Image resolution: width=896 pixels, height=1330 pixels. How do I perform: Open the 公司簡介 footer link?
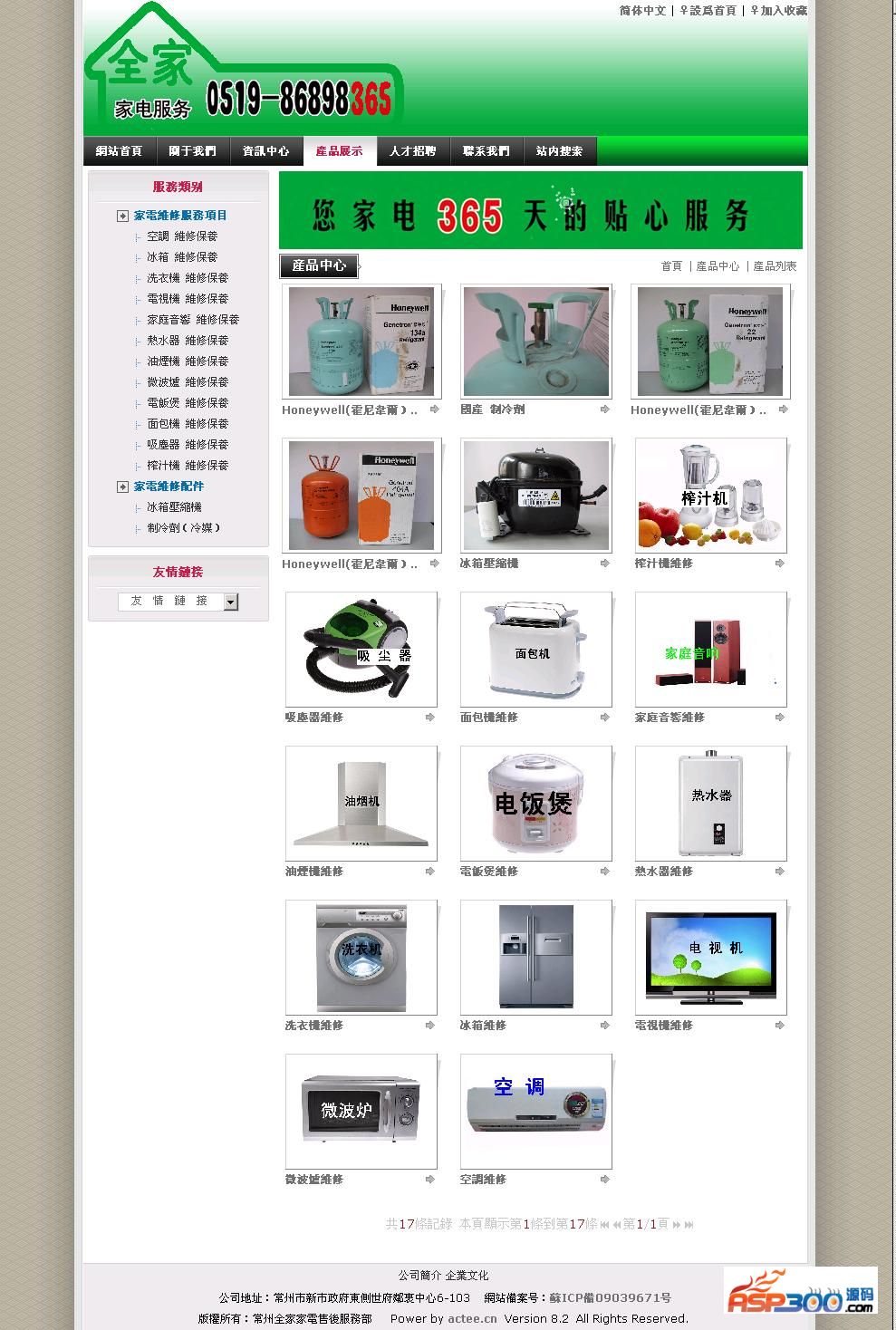[x=419, y=1276]
